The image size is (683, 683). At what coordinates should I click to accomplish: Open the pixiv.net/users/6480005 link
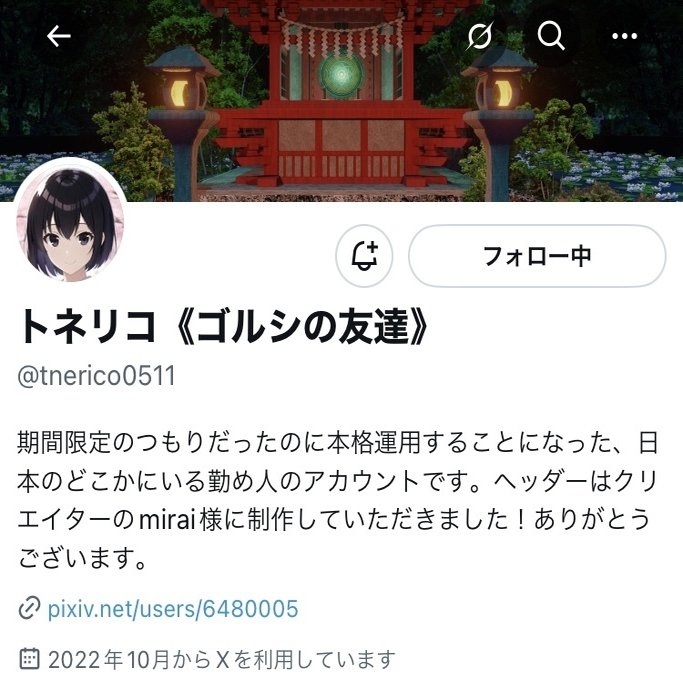point(172,608)
